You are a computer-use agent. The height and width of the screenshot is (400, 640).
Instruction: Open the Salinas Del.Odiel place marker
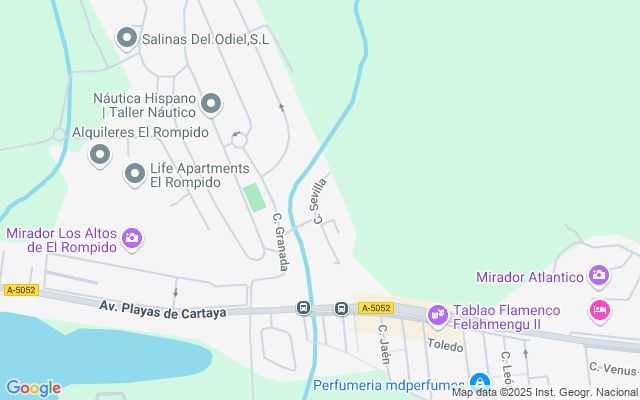click(127, 39)
